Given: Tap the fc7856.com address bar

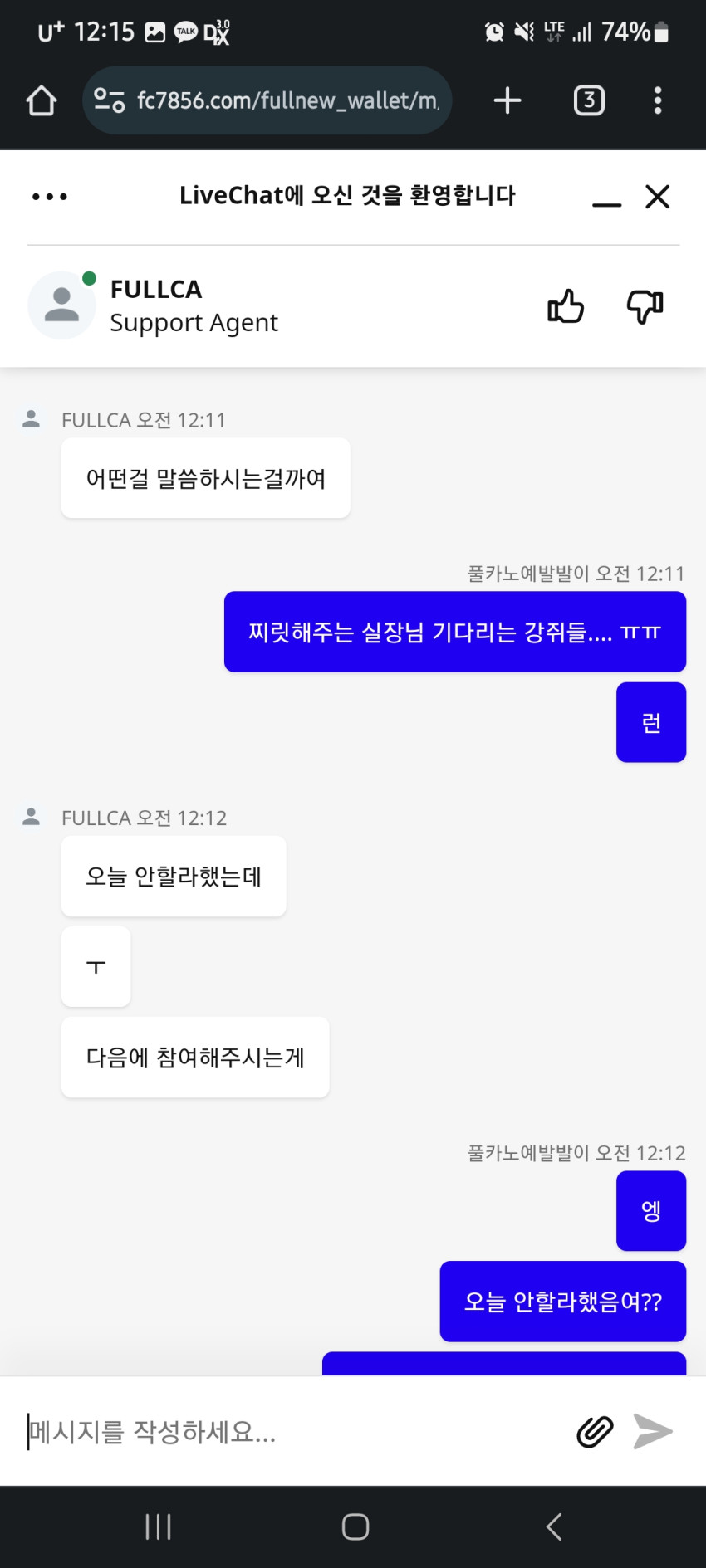Looking at the screenshot, I should click(267, 100).
